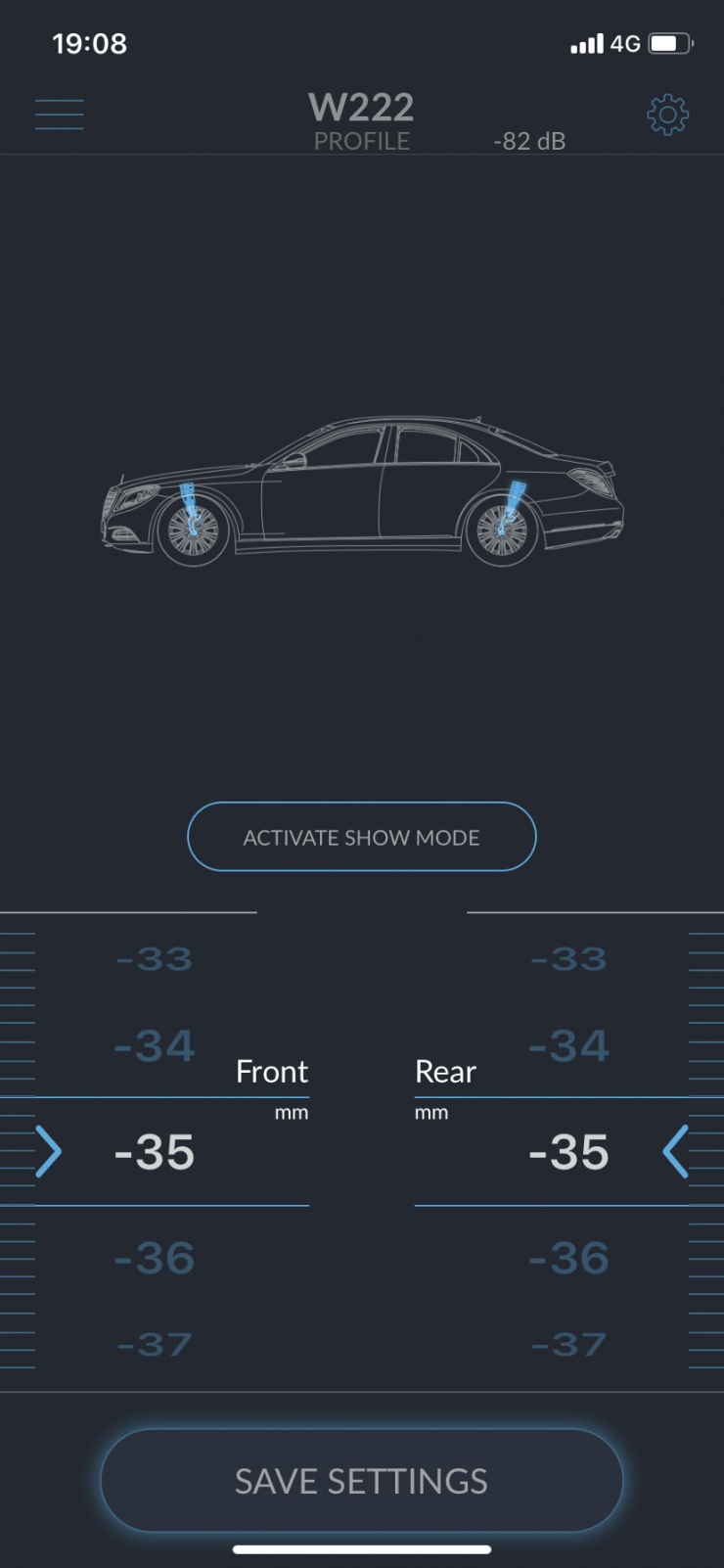The image size is (724, 1568).
Task: Select -34 in the Rear picker
Action: (568, 1047)
